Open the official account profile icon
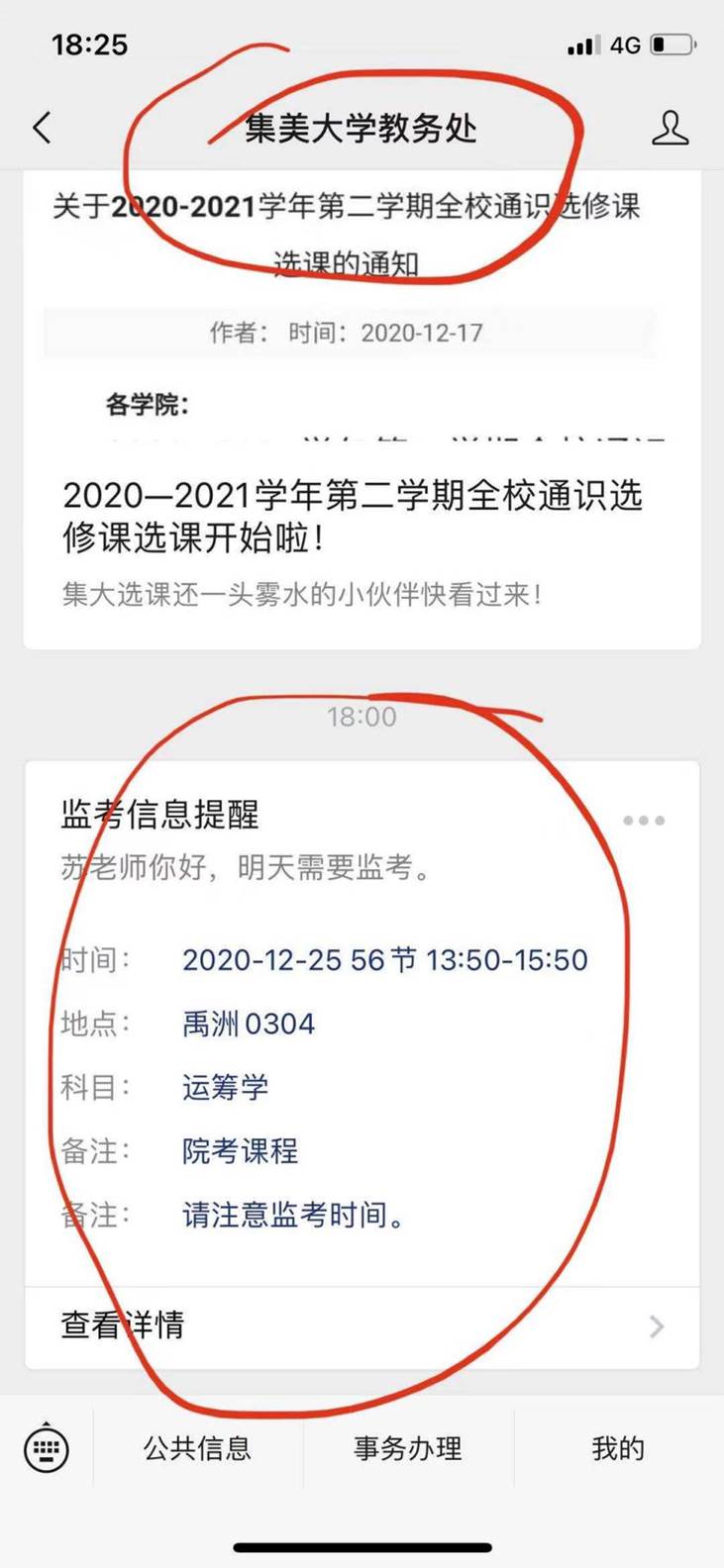Screen dimensions: 724x1568 (670, 128)
